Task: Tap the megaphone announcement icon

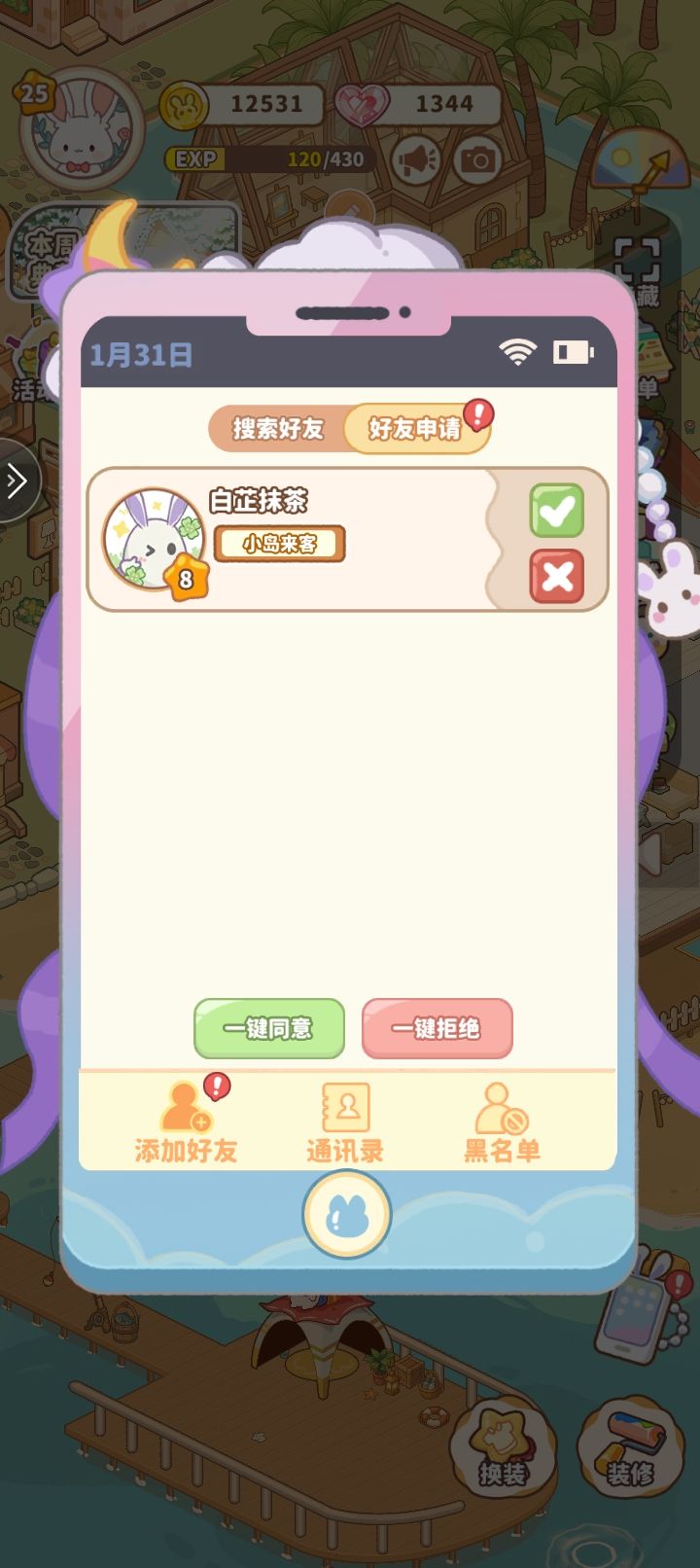Action: tap(416, 161)
